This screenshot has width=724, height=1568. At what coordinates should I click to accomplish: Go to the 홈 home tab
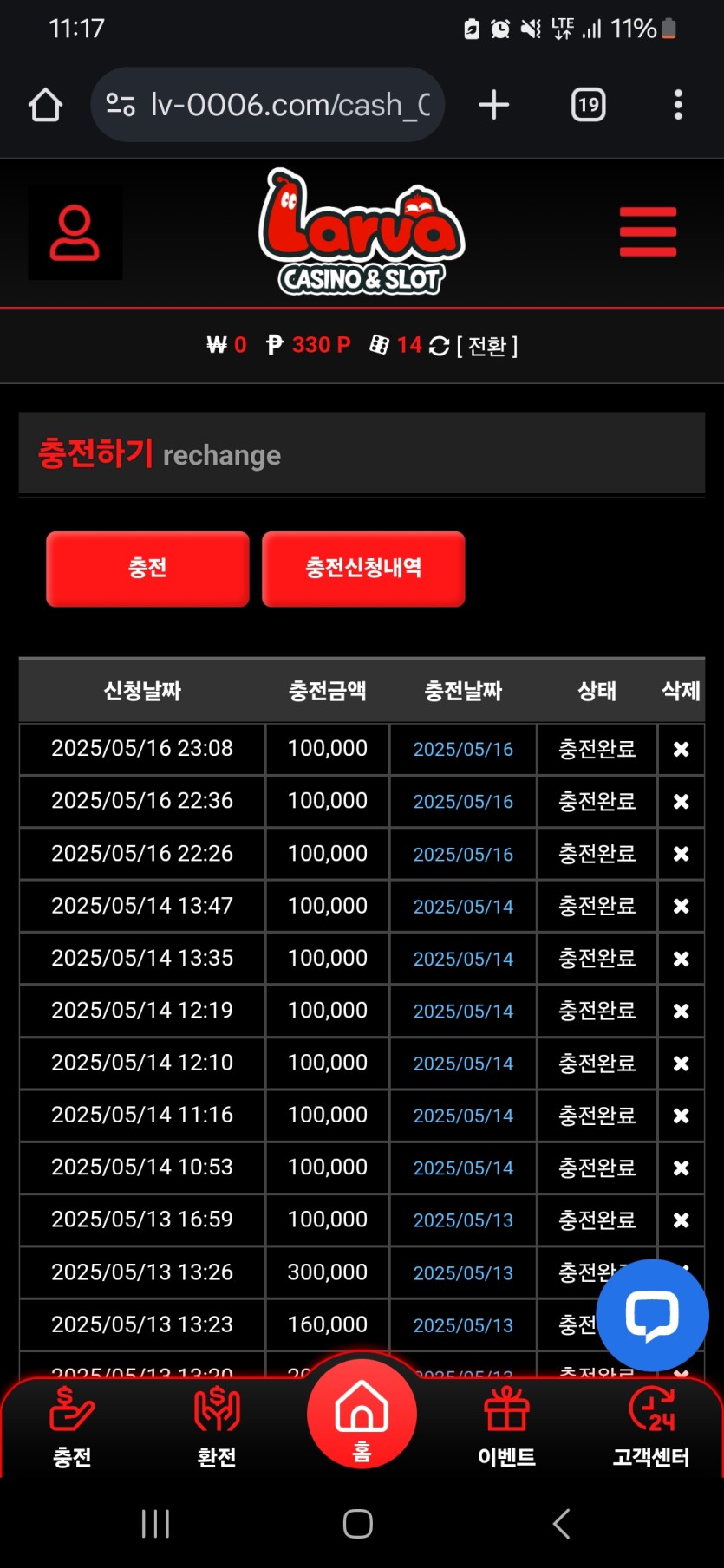coord(362,1413)
